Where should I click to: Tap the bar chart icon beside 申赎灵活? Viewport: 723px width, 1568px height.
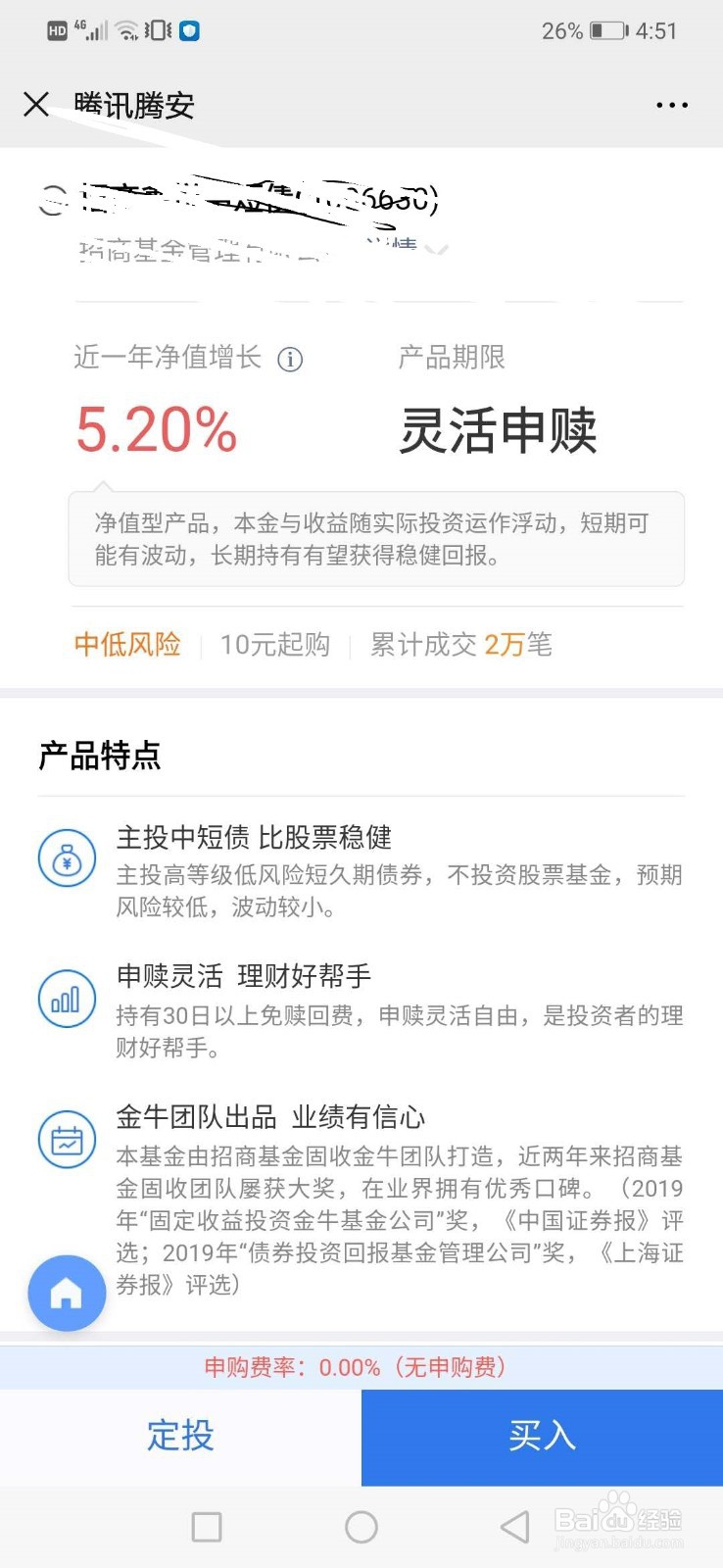(66, 998)
